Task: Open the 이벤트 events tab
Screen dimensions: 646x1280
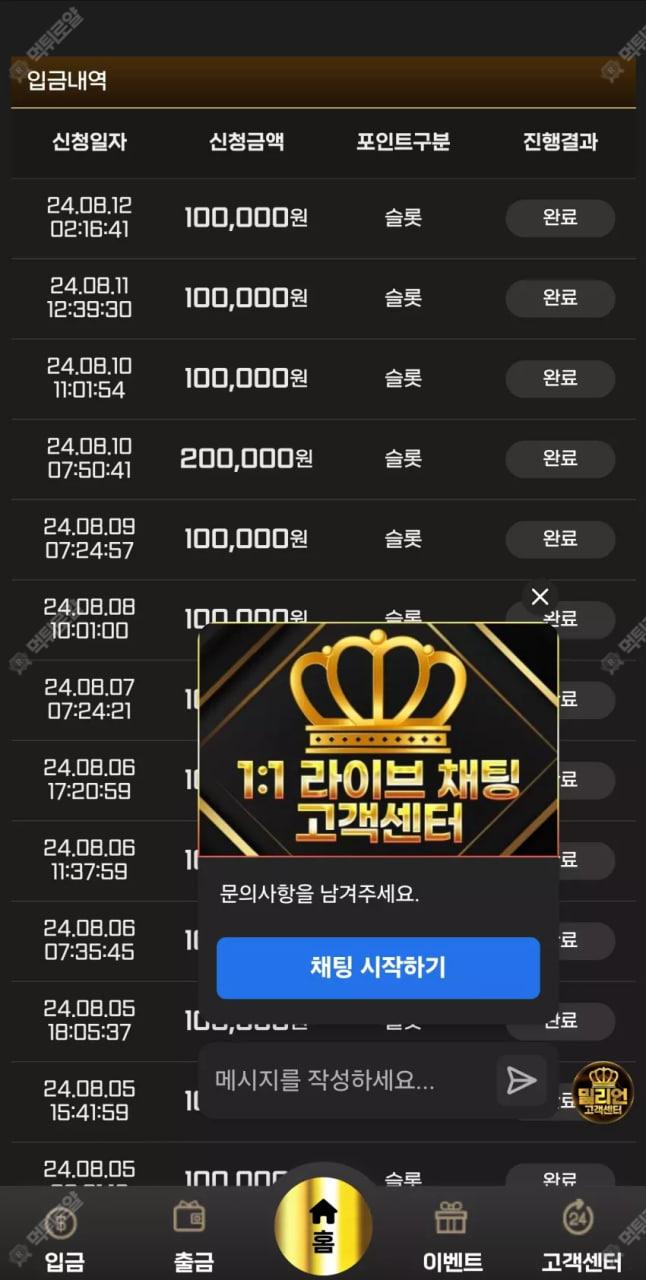Action: (451, 1235)
